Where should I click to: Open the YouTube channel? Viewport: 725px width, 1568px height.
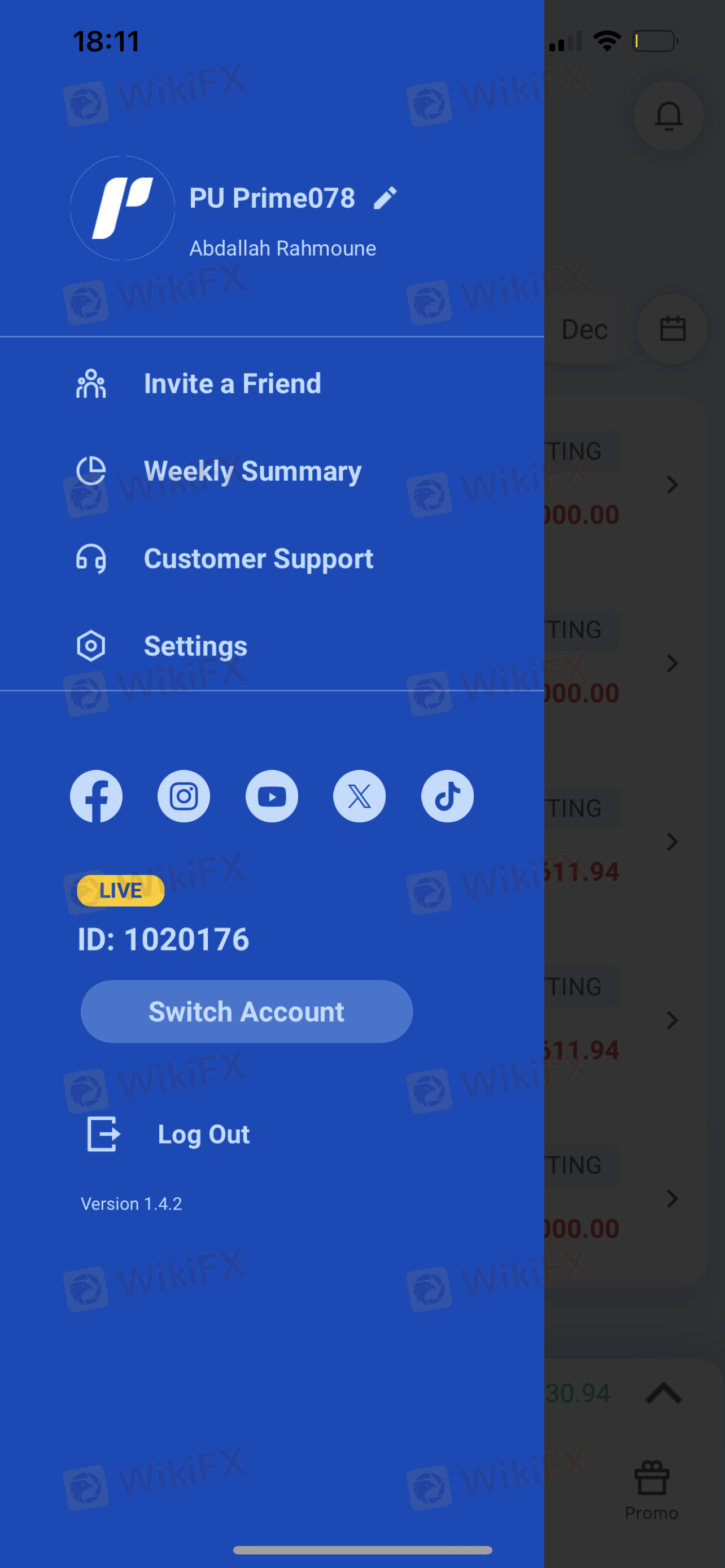click(x=272, y=796)
